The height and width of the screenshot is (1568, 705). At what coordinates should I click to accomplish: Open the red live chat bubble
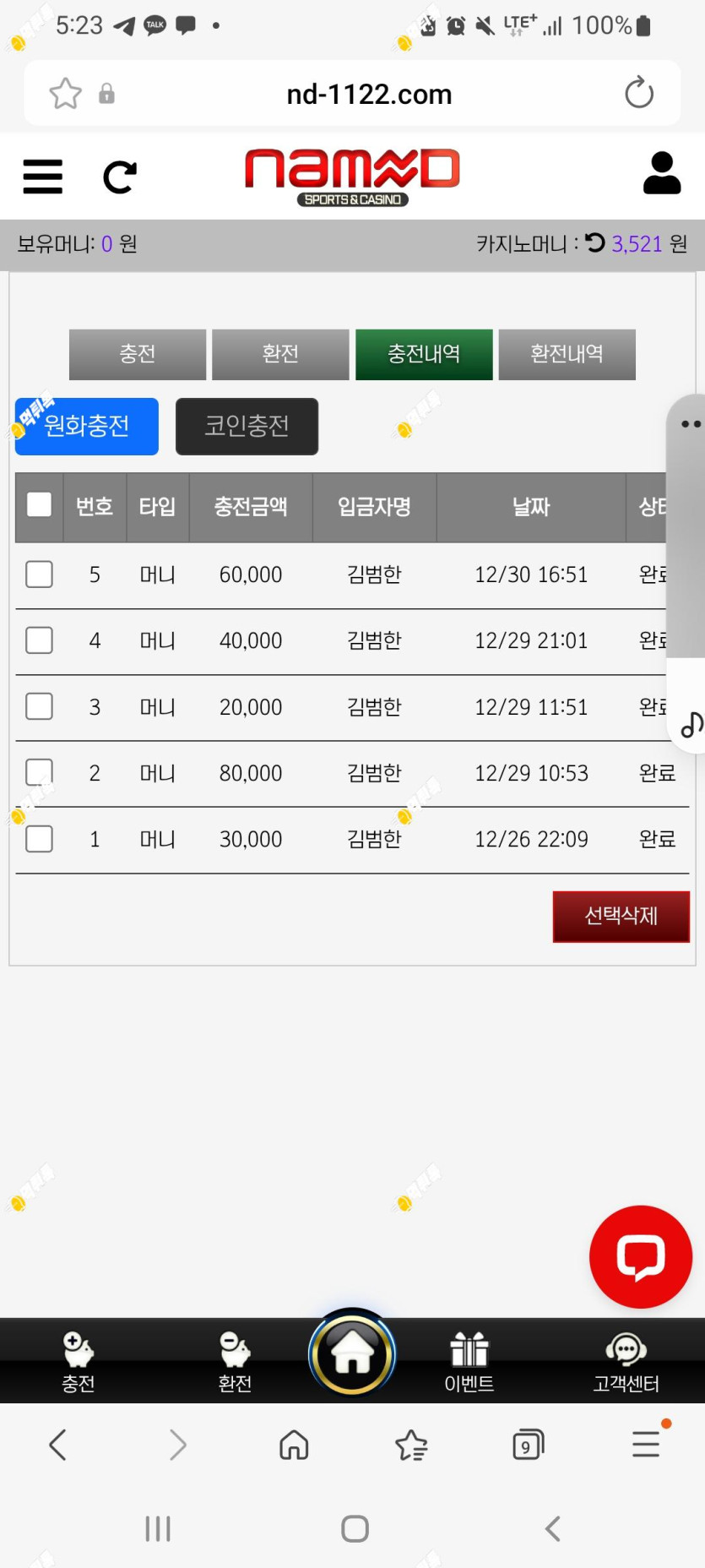click(x=640, y=1256)
